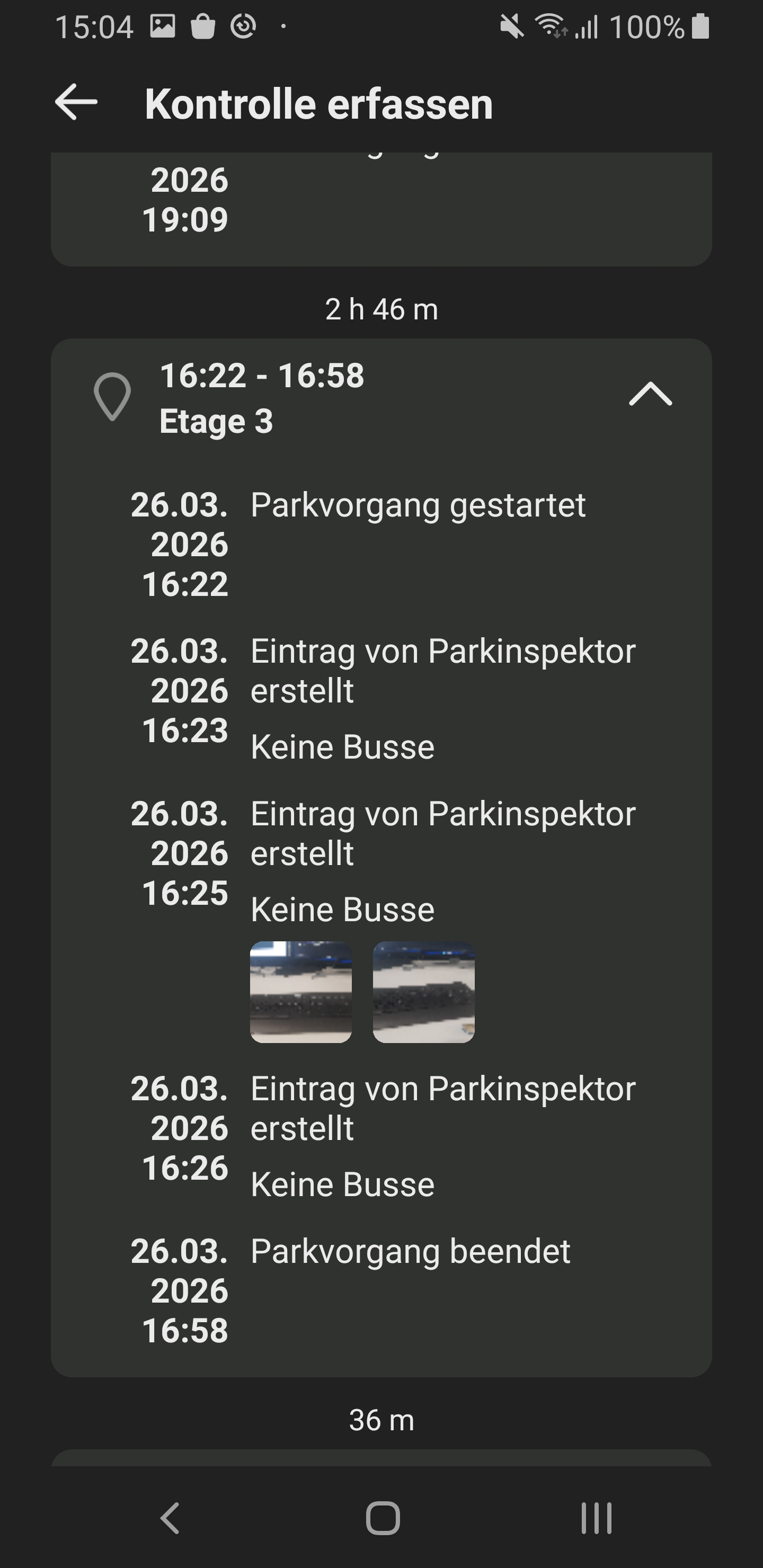Tap the system home button
Viewport: 763px width, 1568px height.
tap(383, 1518)
